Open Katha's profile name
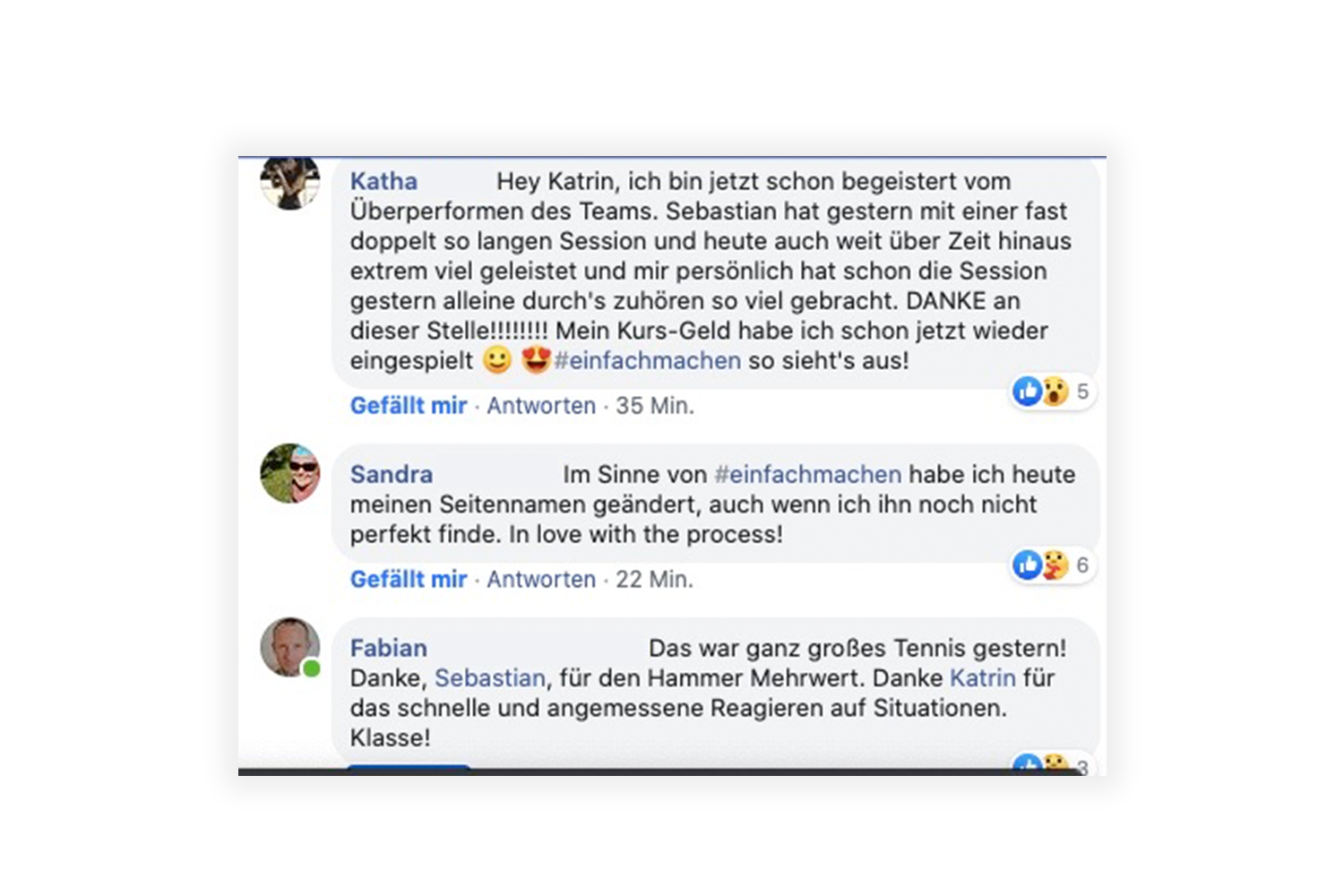 click(383, 181)
